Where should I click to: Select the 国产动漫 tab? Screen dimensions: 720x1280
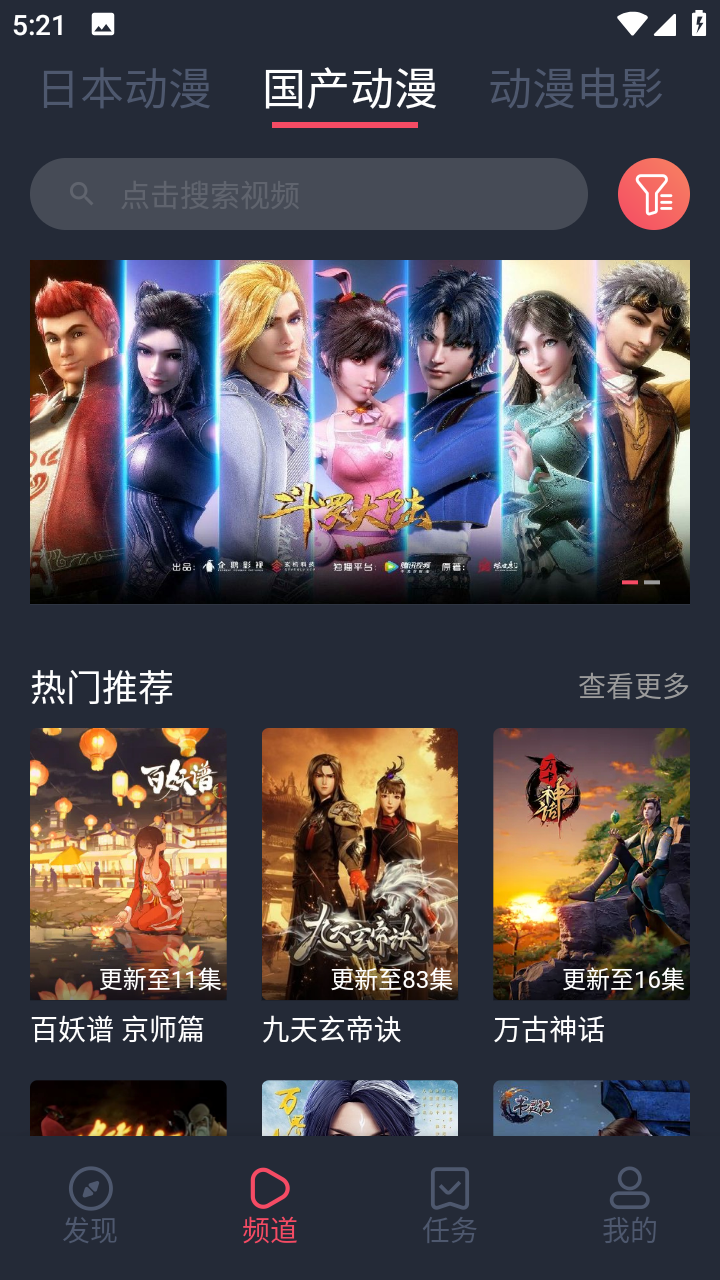coord(349,90)
